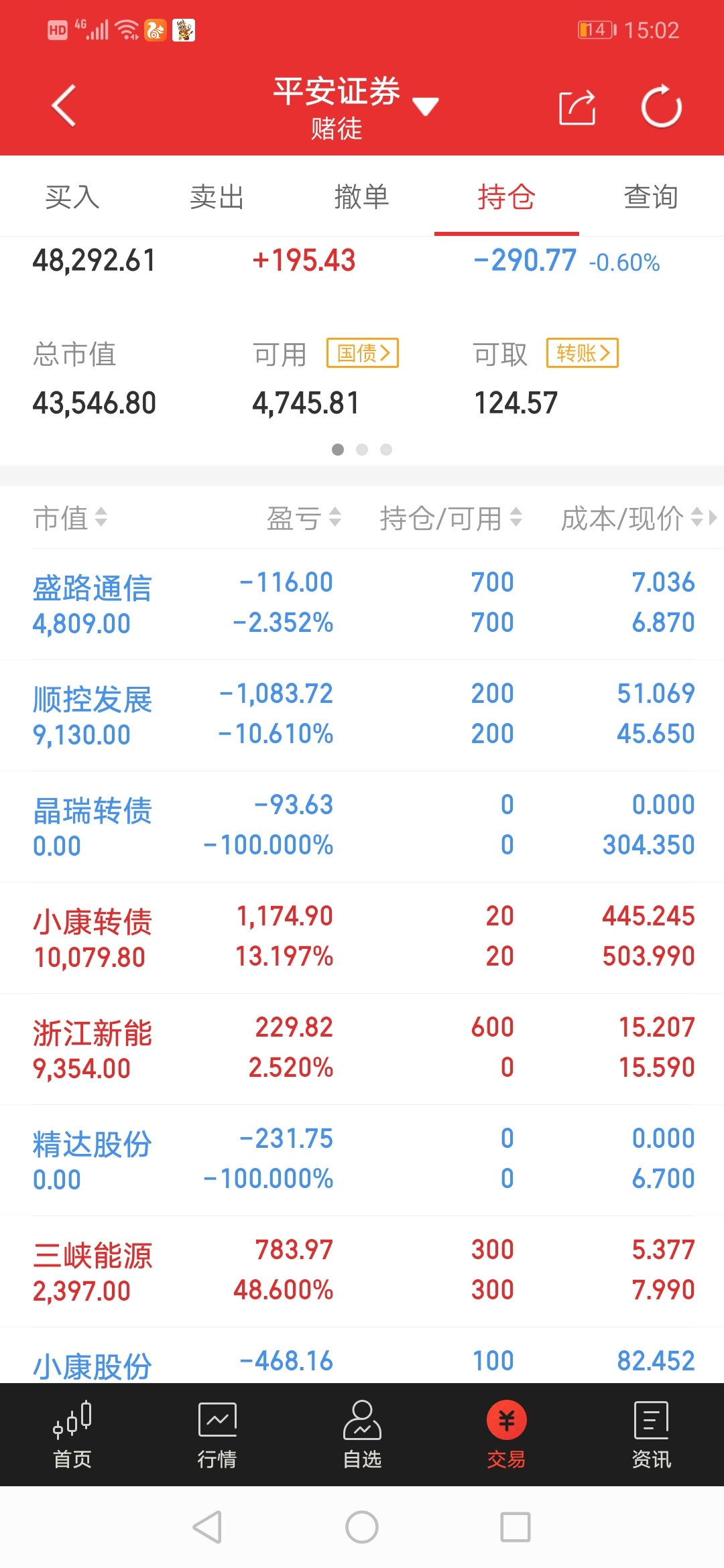The image size is (724, 1568).
Task: Open the 三峡能源 holding row
Action: point(362,1271)
